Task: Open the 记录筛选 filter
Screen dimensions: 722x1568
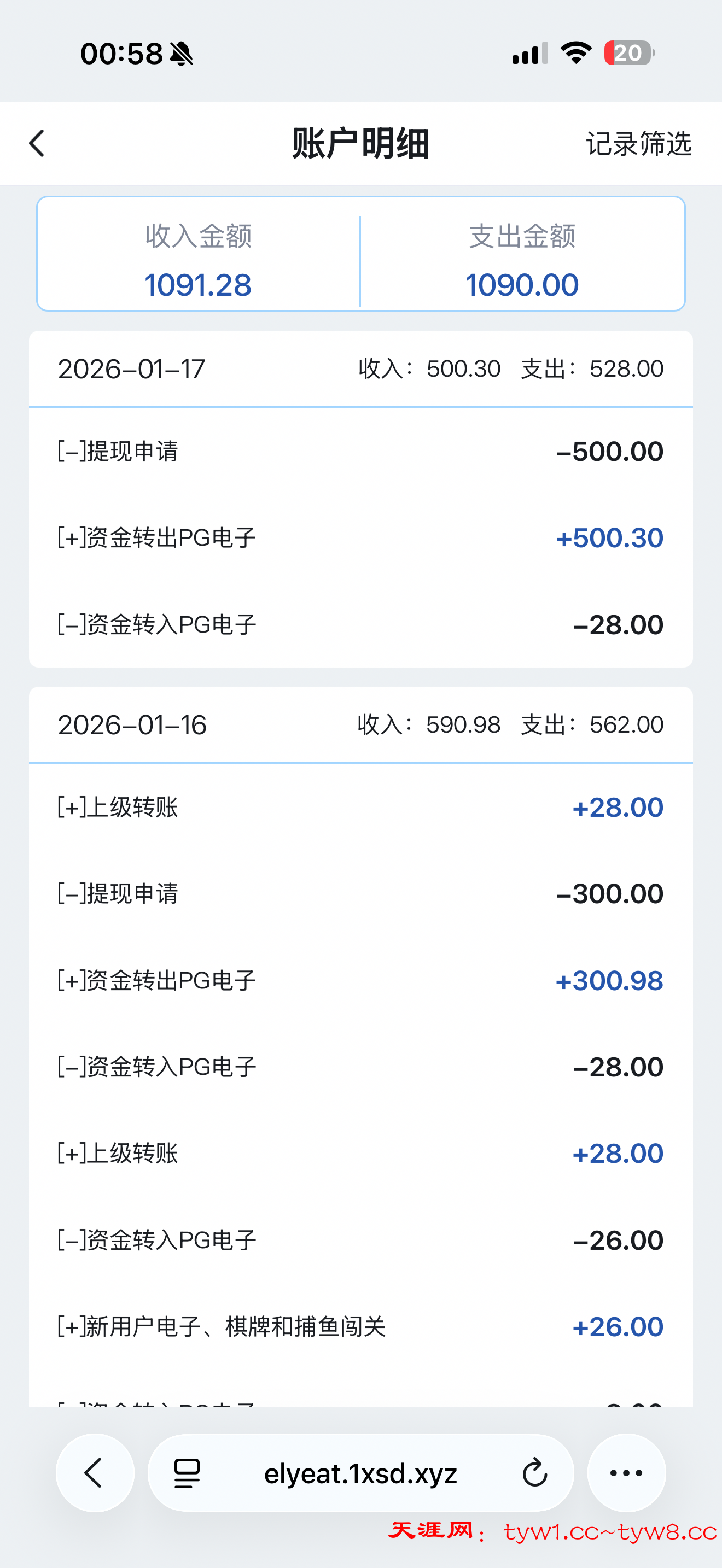Action: point(638,144)
